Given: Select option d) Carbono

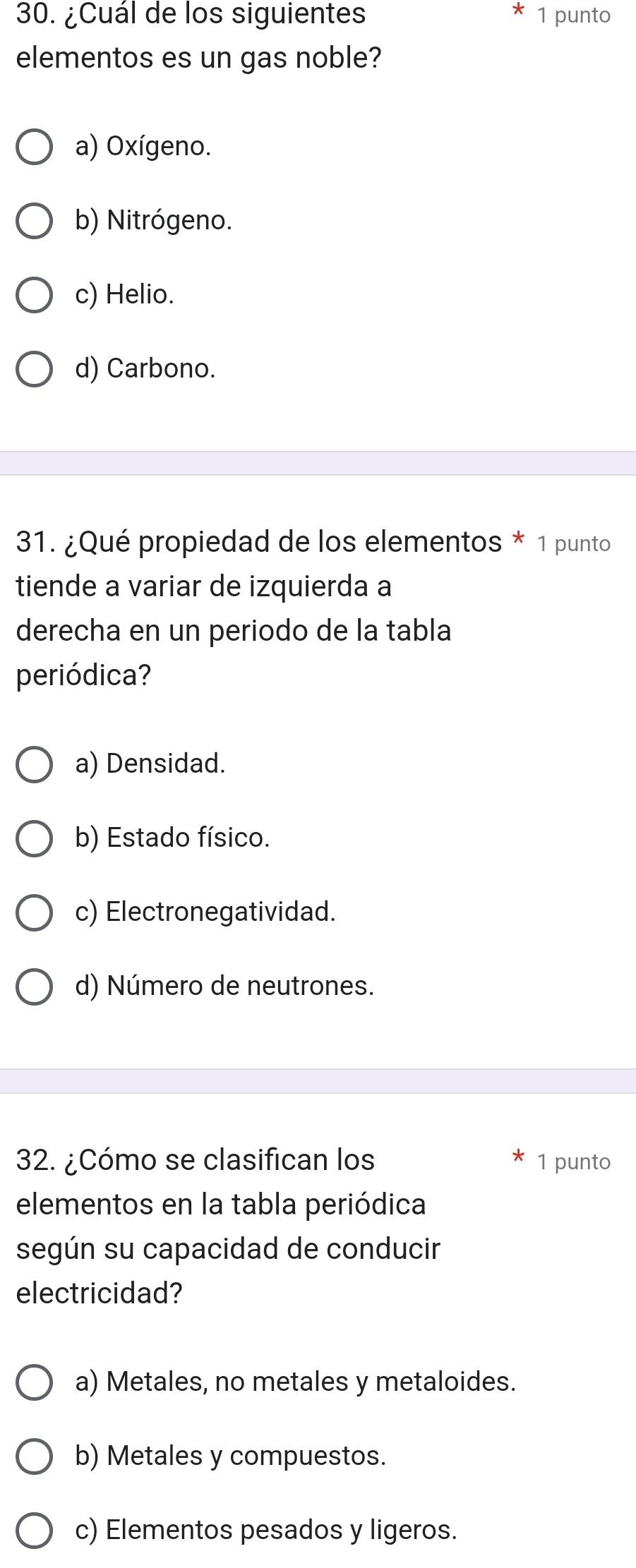Looking at the screenshot, I should [34, 368].
